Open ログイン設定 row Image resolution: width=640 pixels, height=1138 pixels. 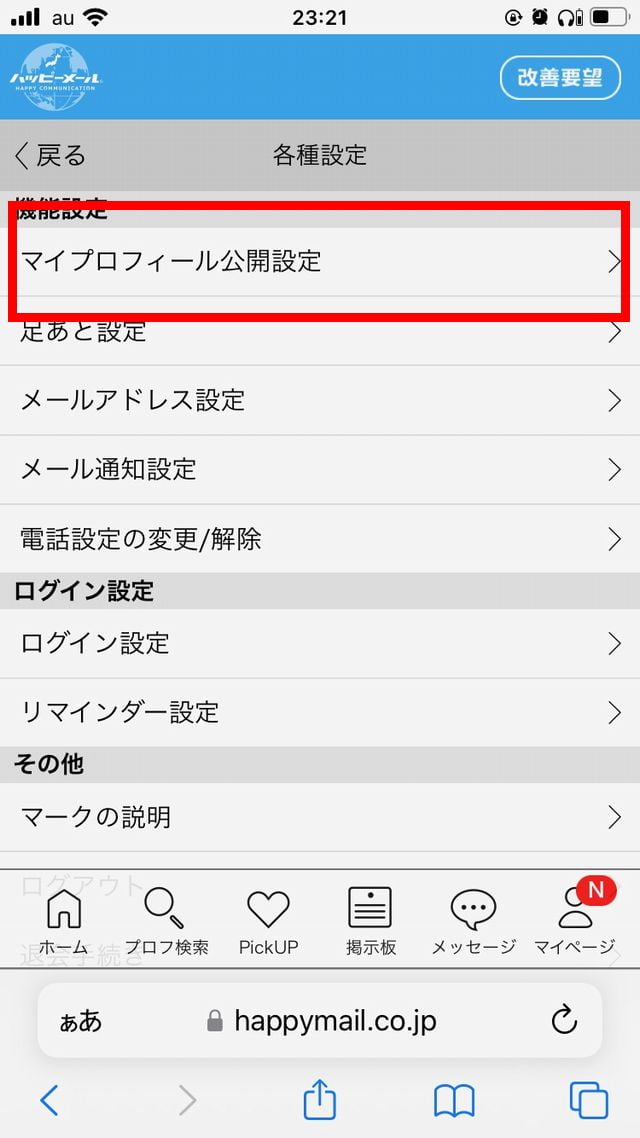[320, 643]
